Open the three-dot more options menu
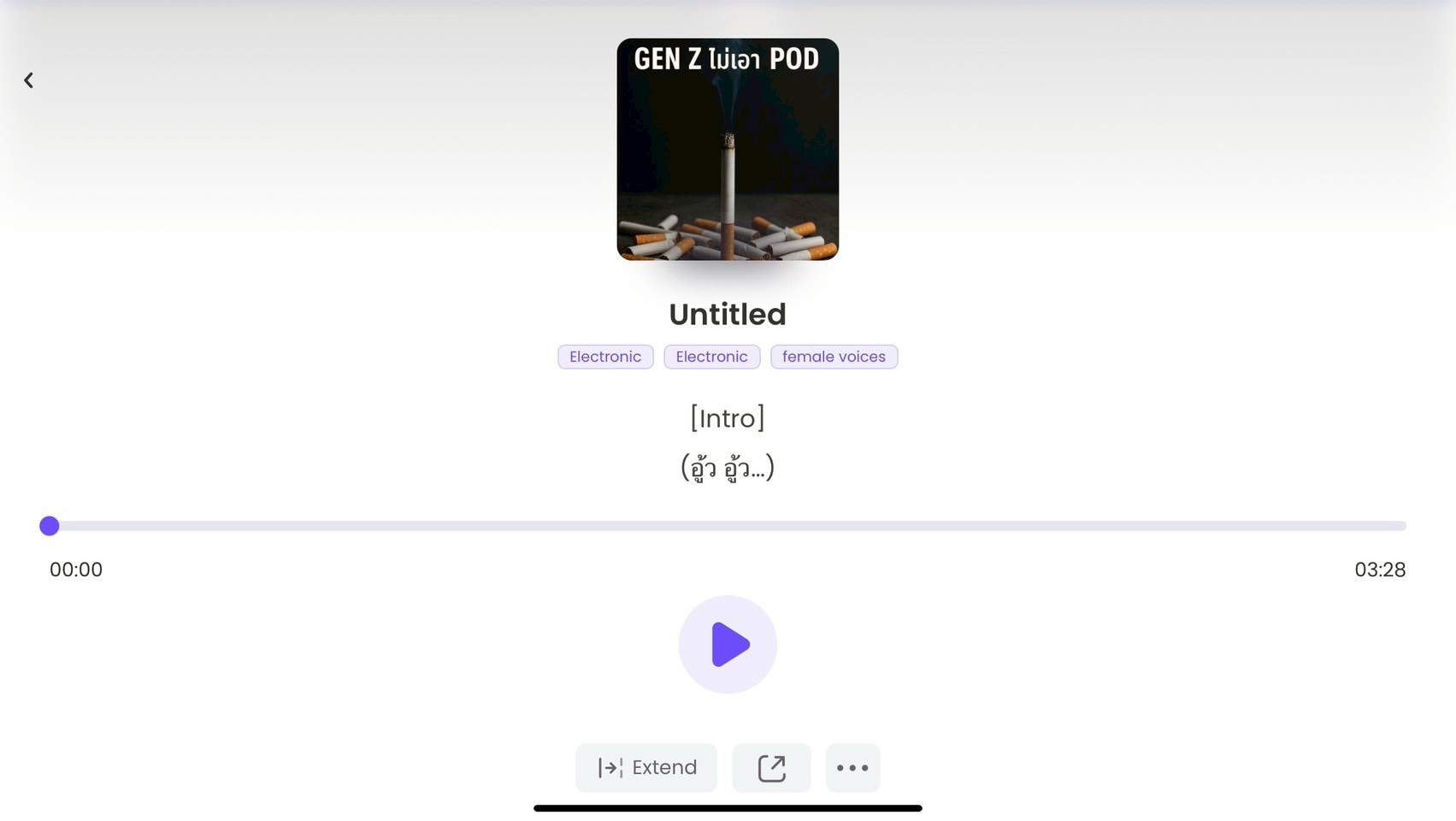This screenshot has width=1456, height=821. (852, 767)
